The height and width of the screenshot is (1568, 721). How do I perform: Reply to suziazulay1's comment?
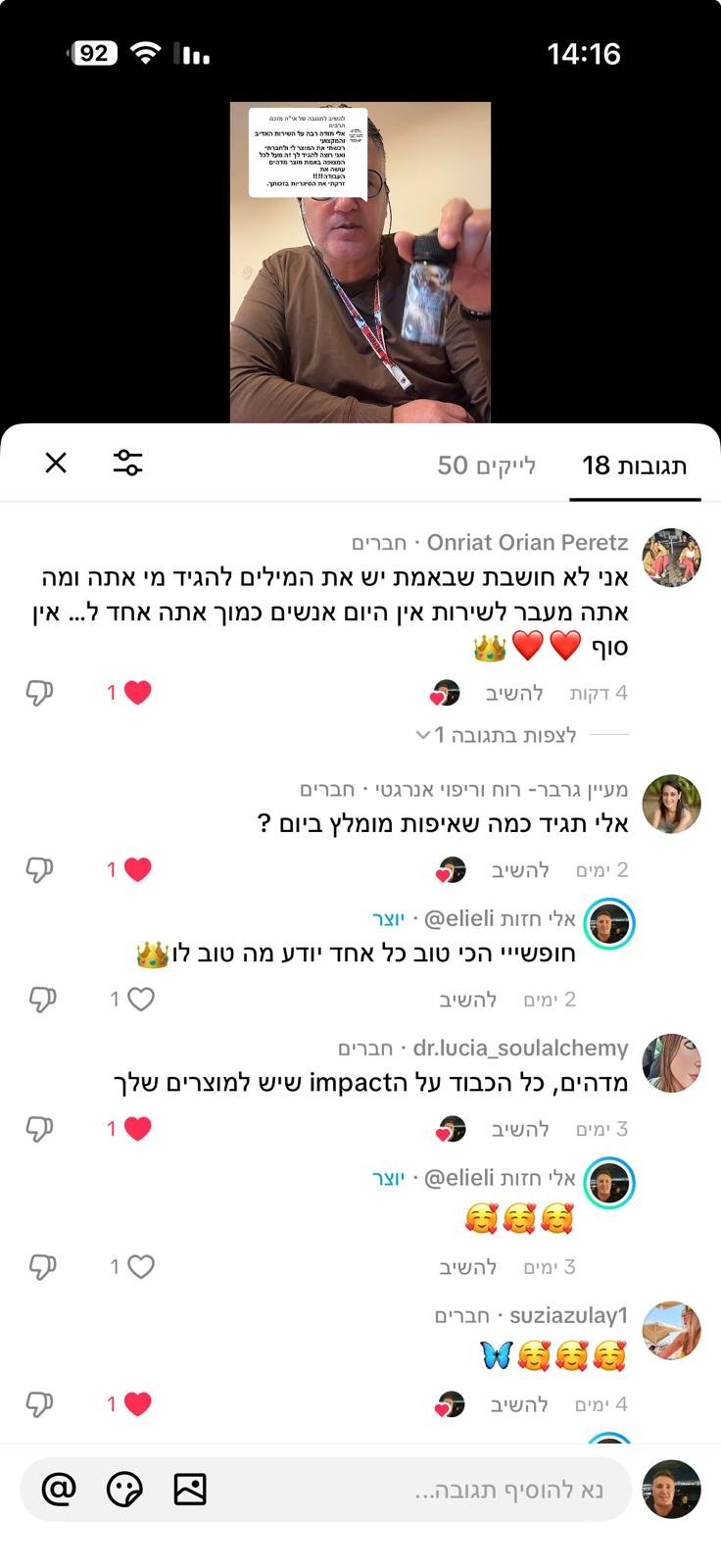pos(519,1404)
